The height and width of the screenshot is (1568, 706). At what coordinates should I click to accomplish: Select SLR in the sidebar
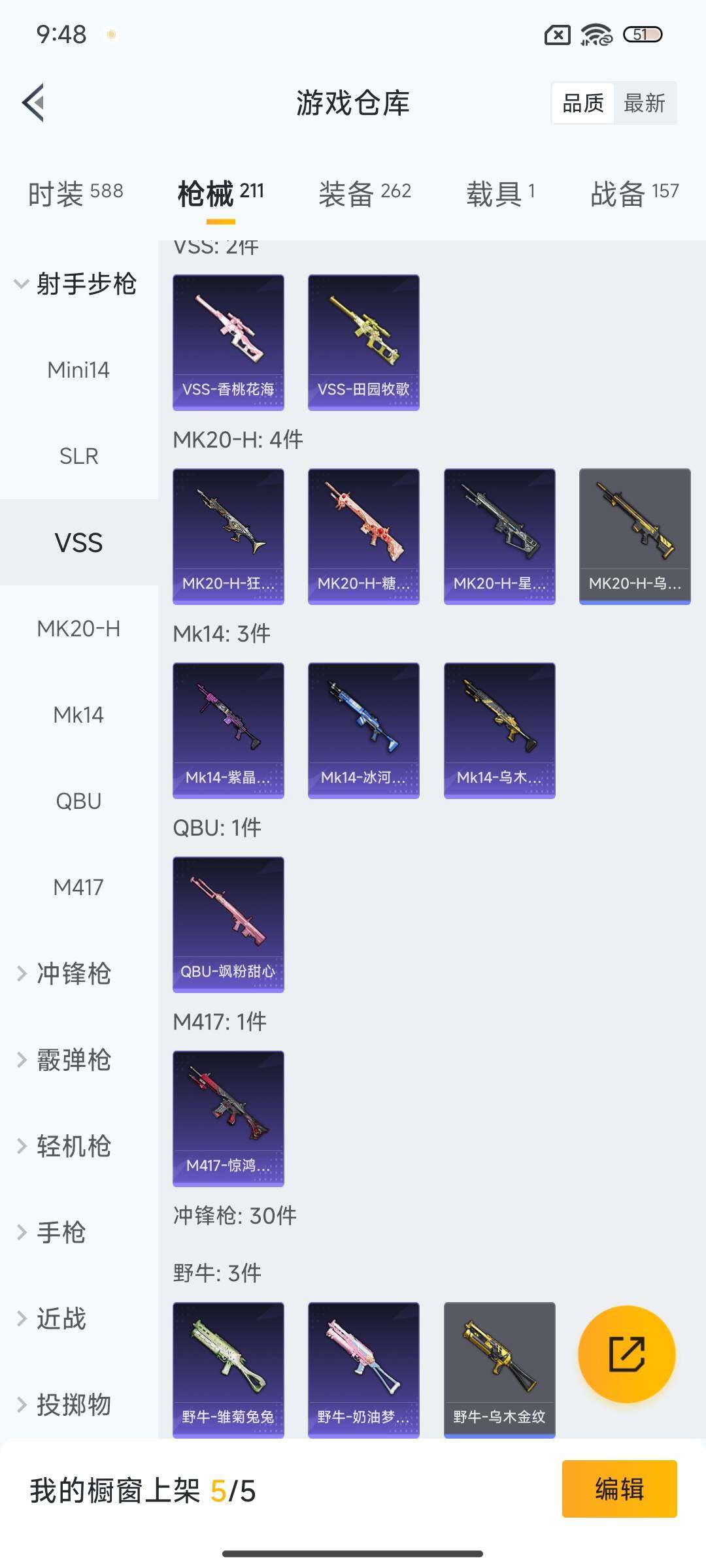pos(78,456)
